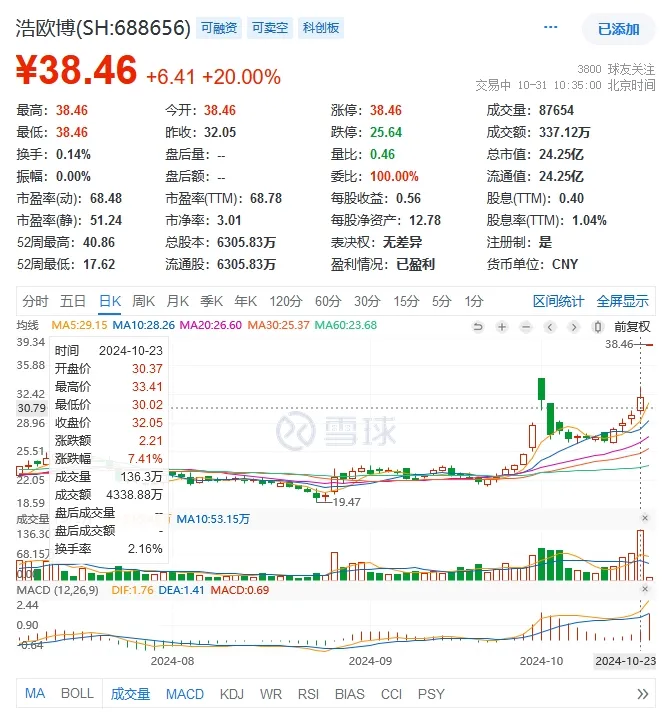This screenshot has height=712, width=668.
Task: Open 区间统计 range statistics
Action: 558,301
